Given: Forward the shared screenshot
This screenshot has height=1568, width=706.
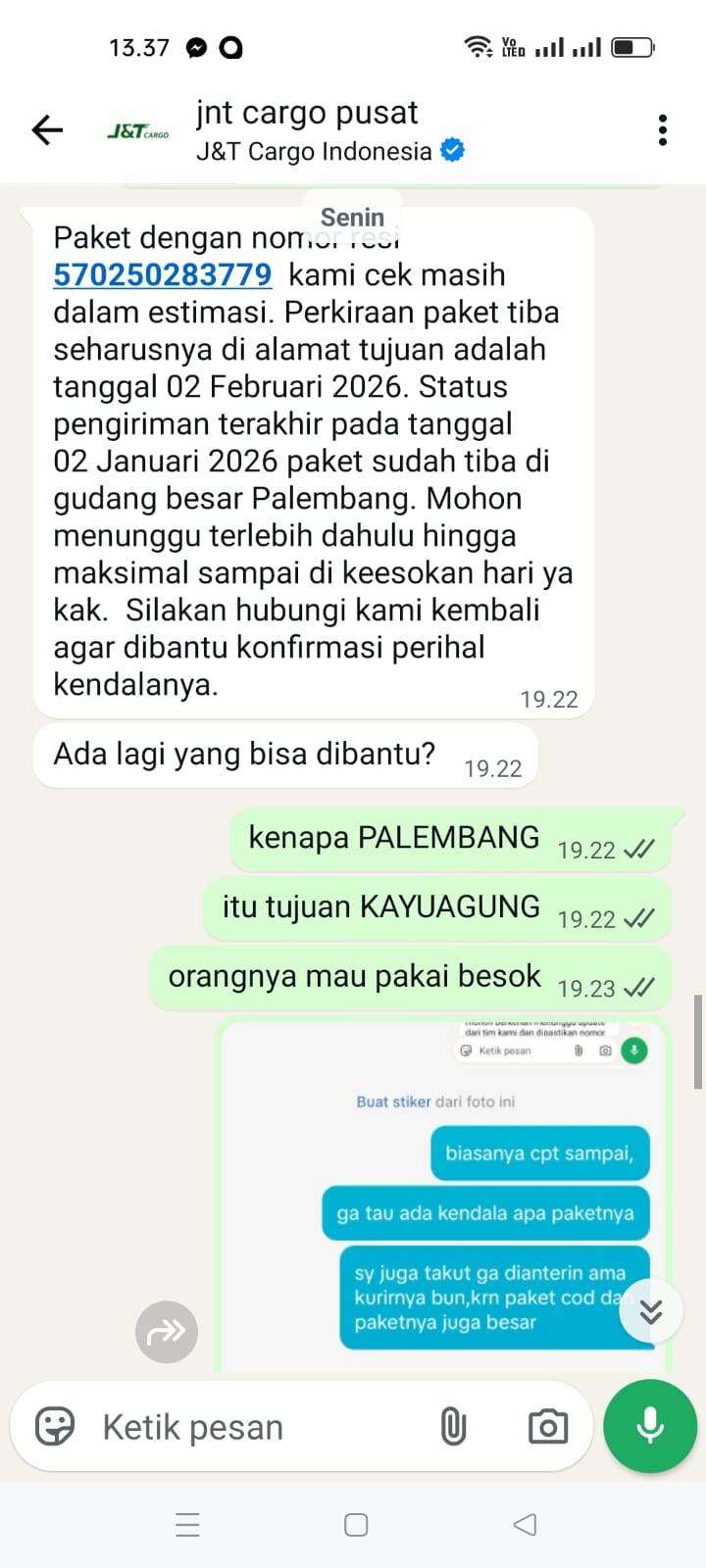Looking at the screenshot, I should pos(167,1331).
